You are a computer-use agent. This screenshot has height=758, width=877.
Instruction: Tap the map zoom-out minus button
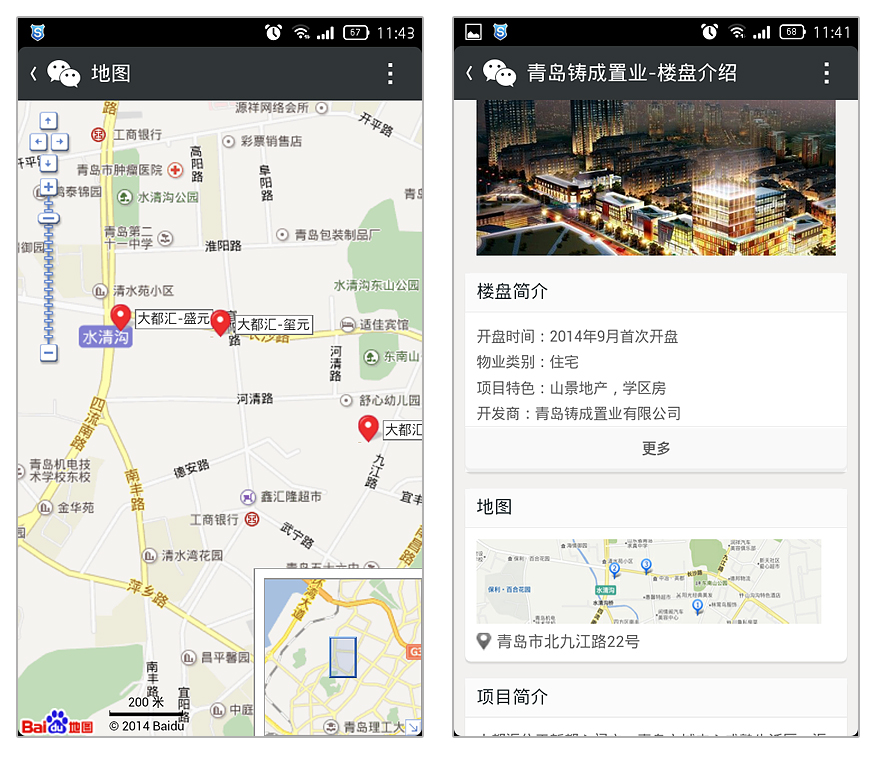click(x=48, y=353)
